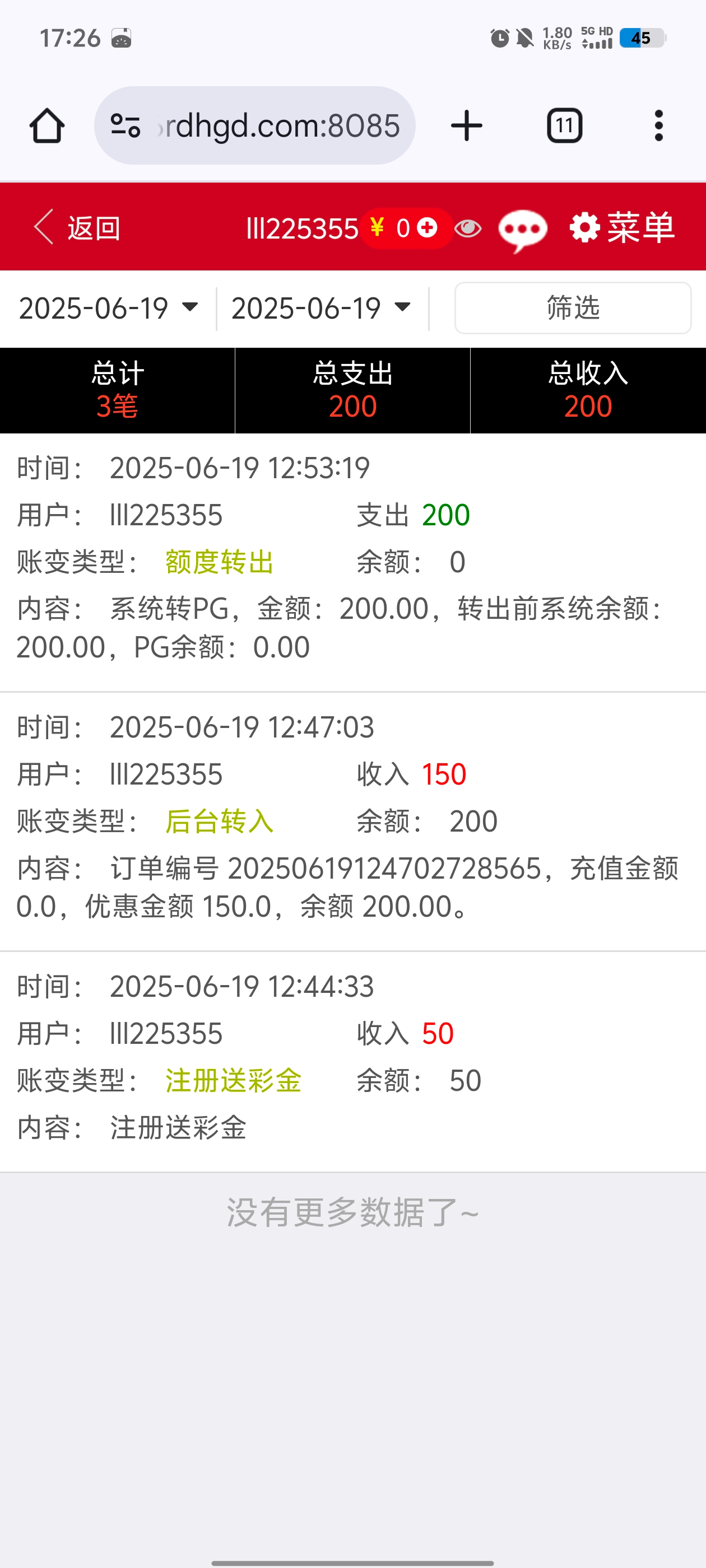Viewport: 706px width, 1568px height.
Task: Open the browser home page
Action: pyautogui.click(x=47, y=126)
